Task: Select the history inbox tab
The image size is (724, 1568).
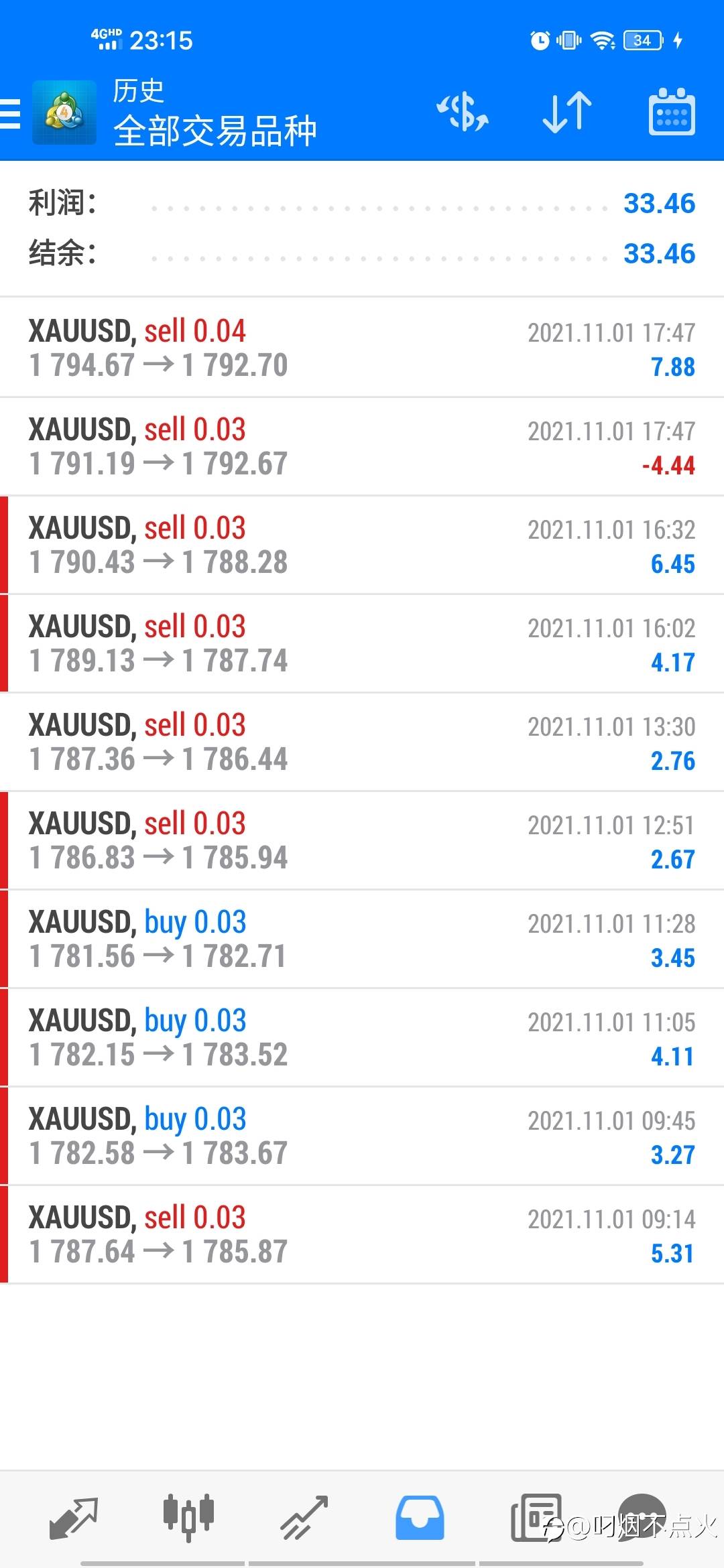Action: point(420,1518)
